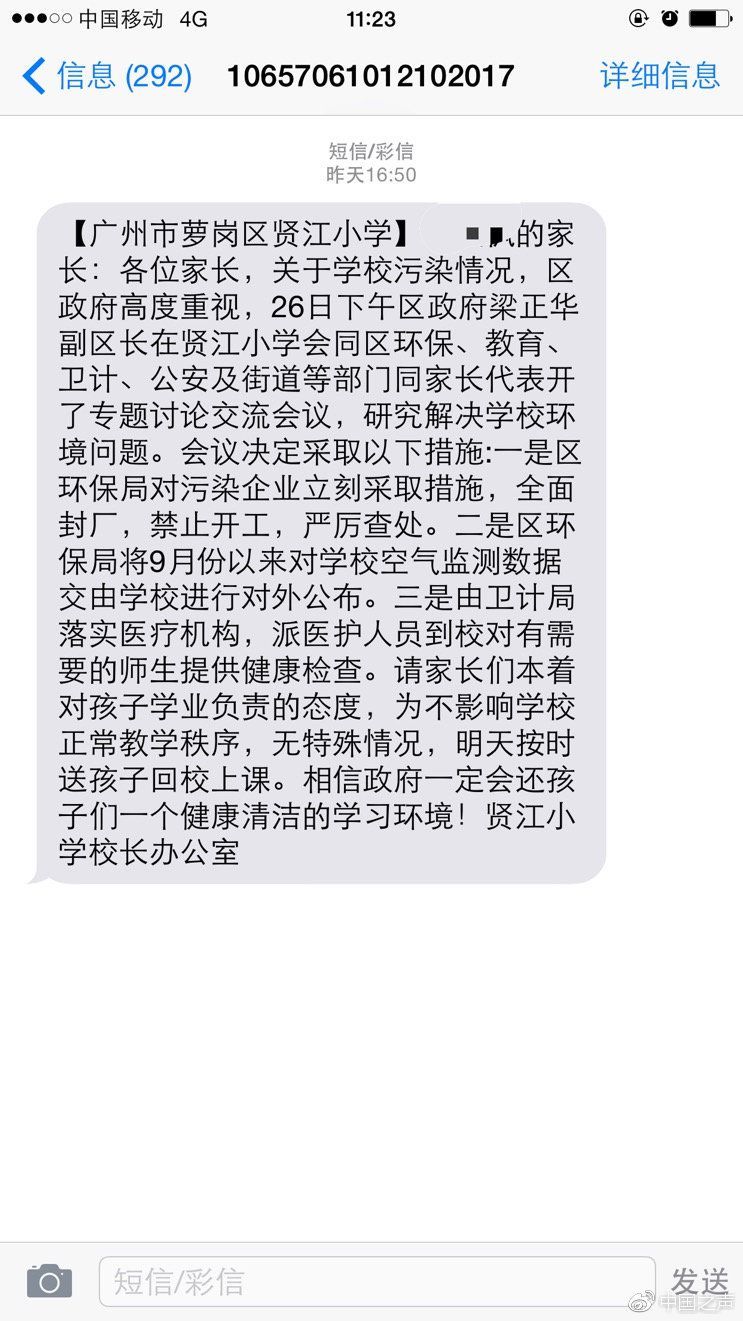The height and width of the screenshot is (1321, 743).
Task: Go back to the 信息 message list
Action: (105, 76)
